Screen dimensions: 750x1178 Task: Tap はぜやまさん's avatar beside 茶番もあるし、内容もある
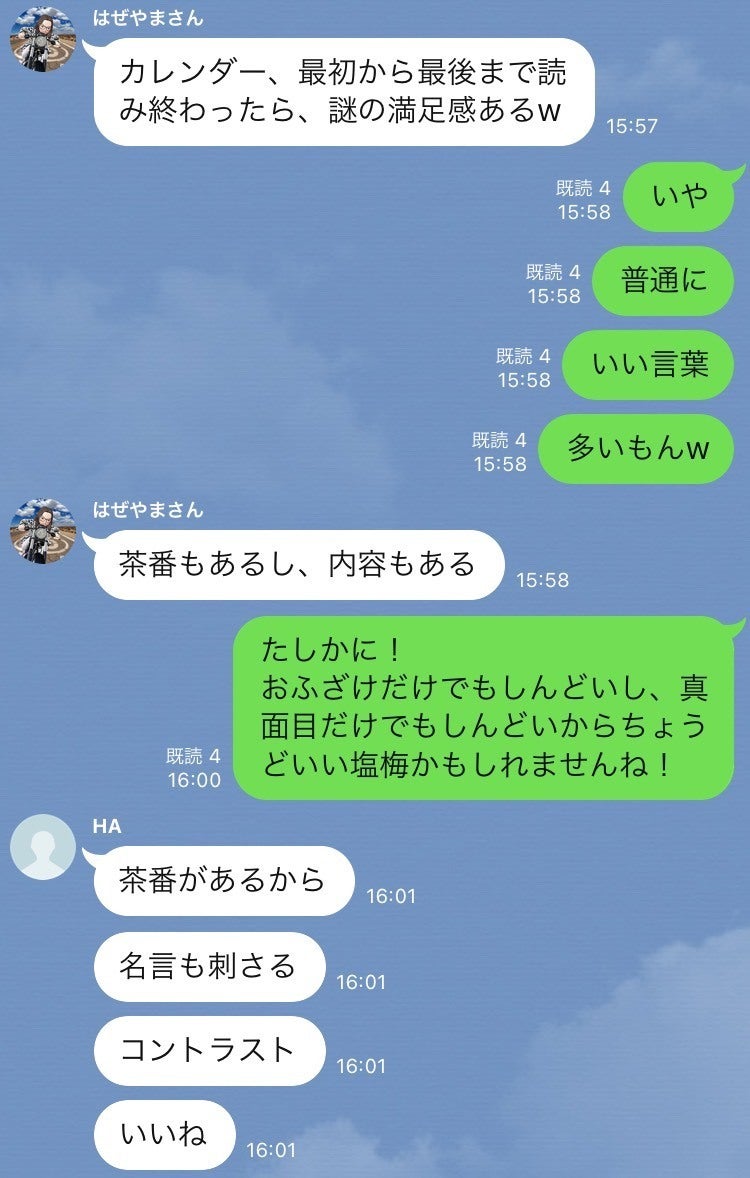tap(43, 531)
